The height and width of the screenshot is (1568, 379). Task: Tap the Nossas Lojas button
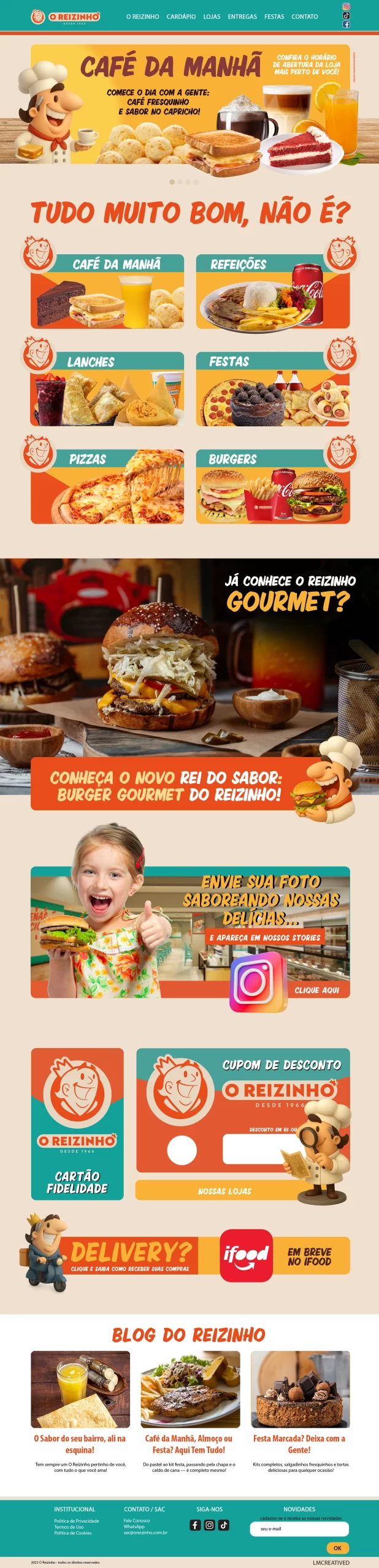[x=224, y=1191]
